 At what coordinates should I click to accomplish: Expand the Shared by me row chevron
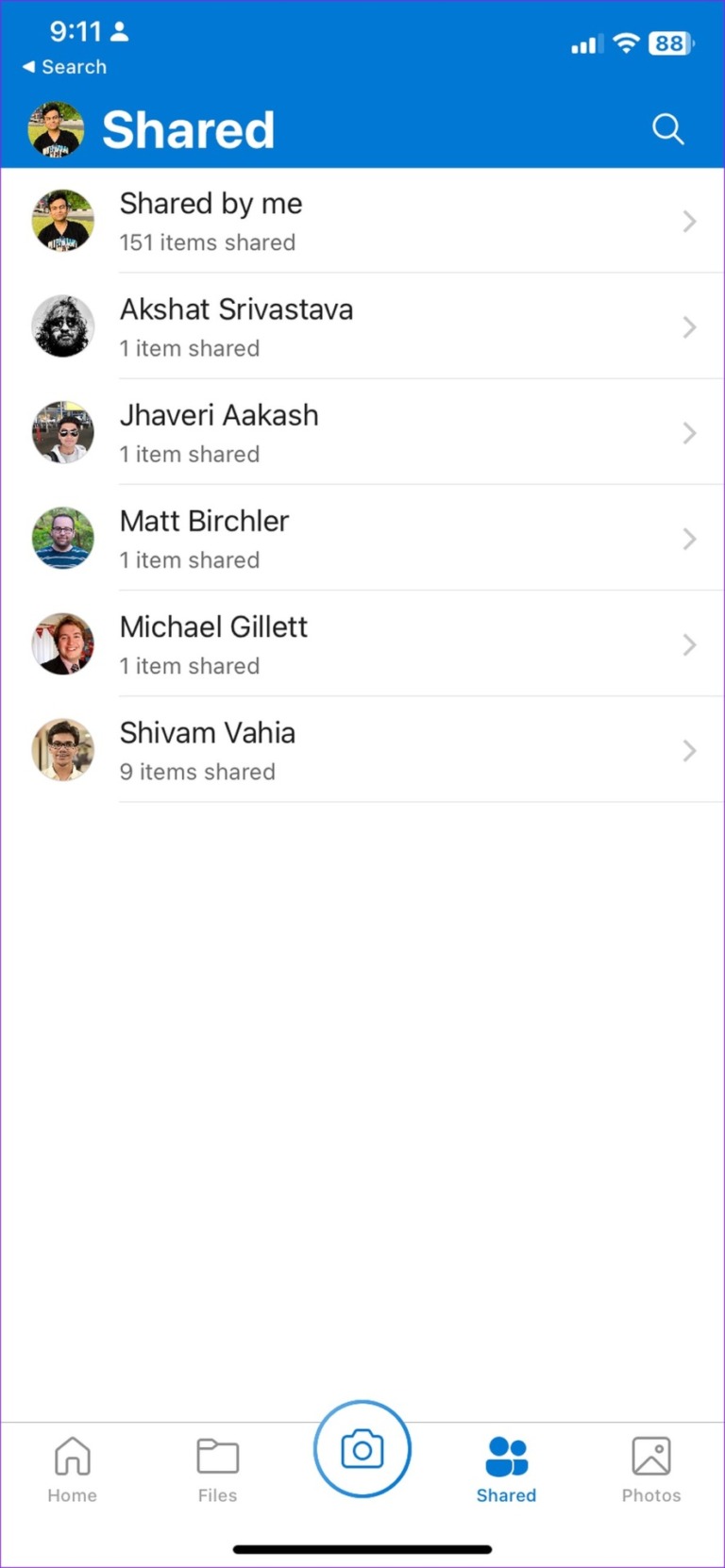click(690, 222)
